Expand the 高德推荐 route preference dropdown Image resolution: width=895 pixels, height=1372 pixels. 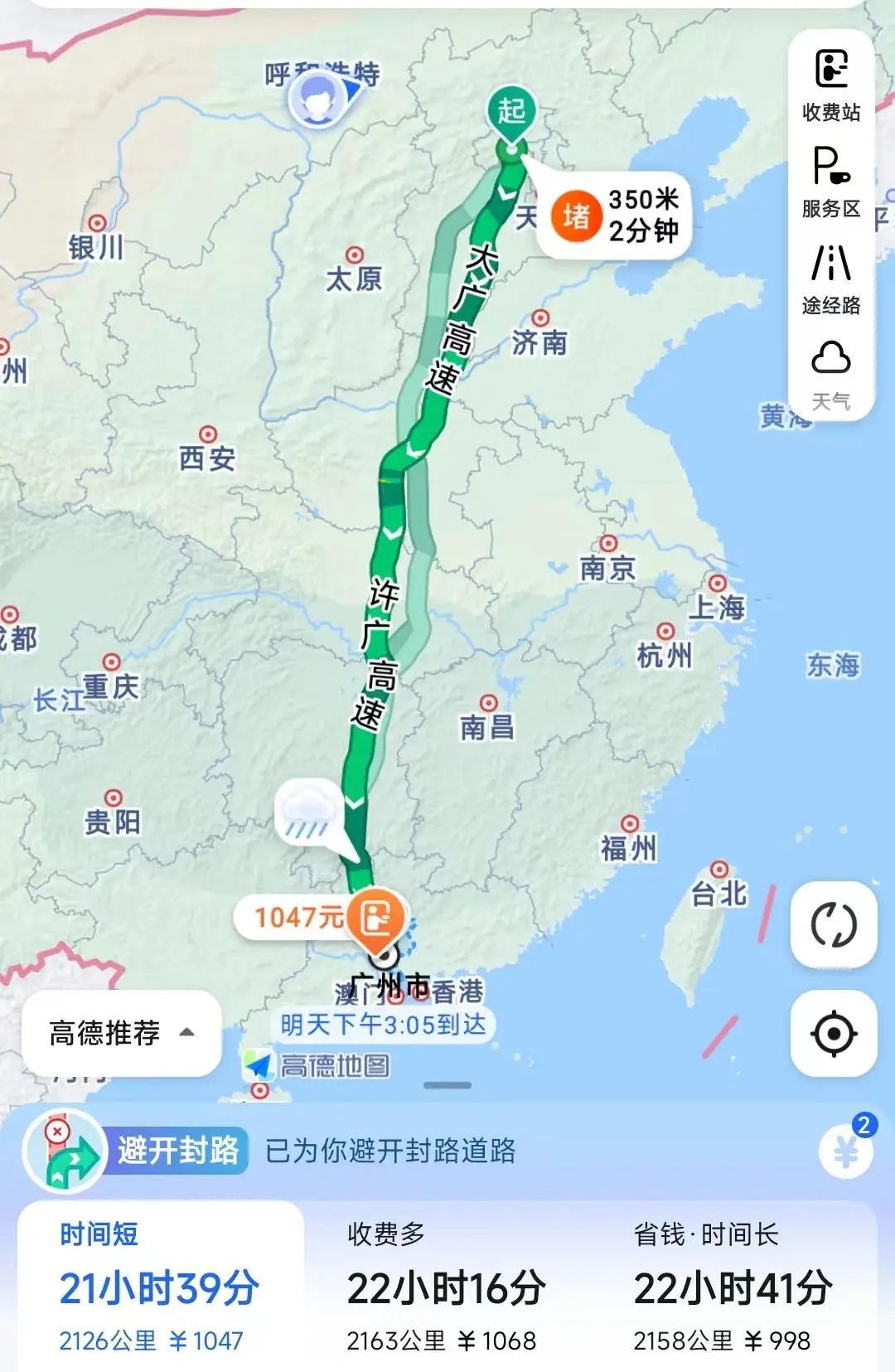(121, 1033)
